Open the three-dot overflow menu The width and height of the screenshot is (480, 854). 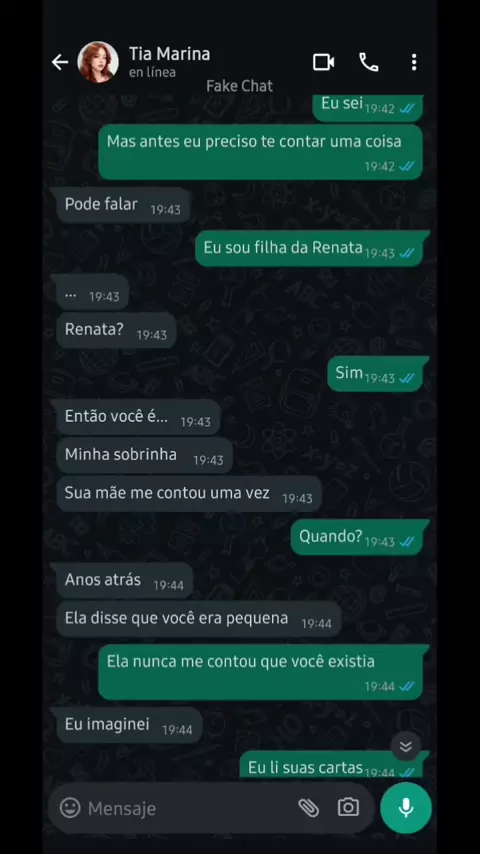click(414, 62)
